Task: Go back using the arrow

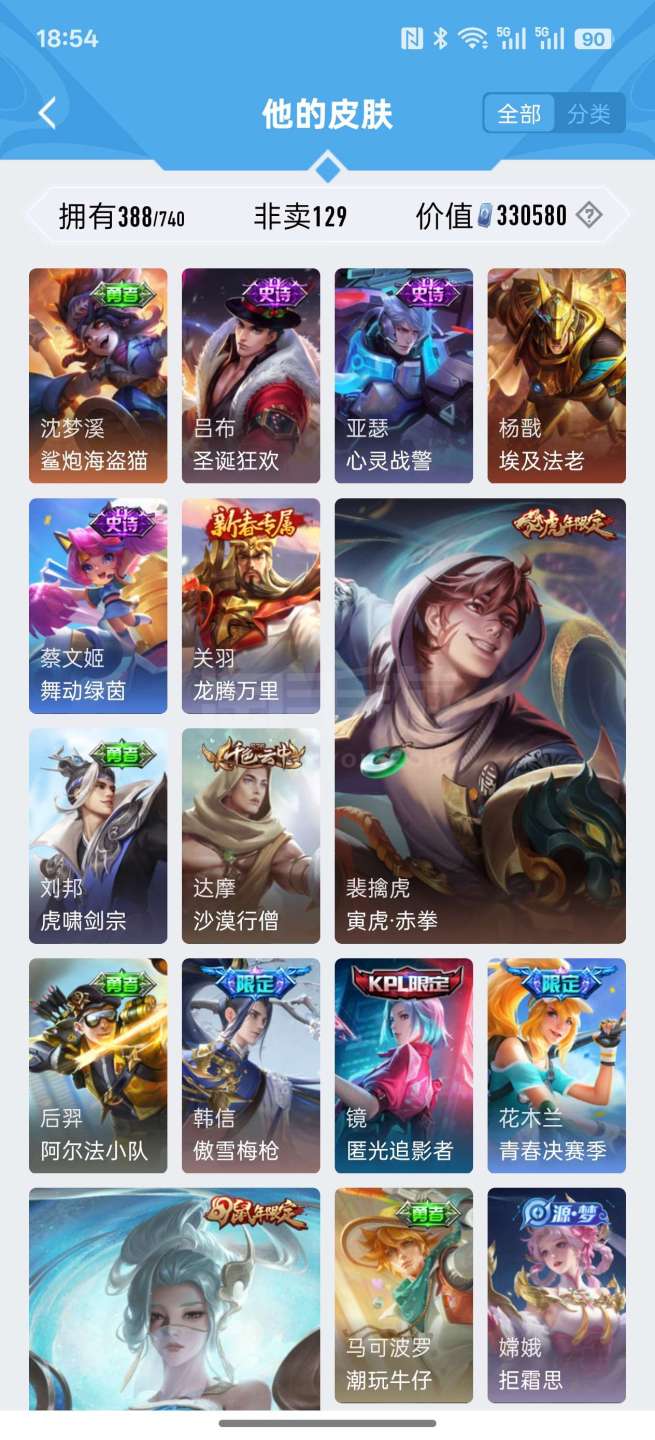Action: pyautogui.click(x=47, y=113)
